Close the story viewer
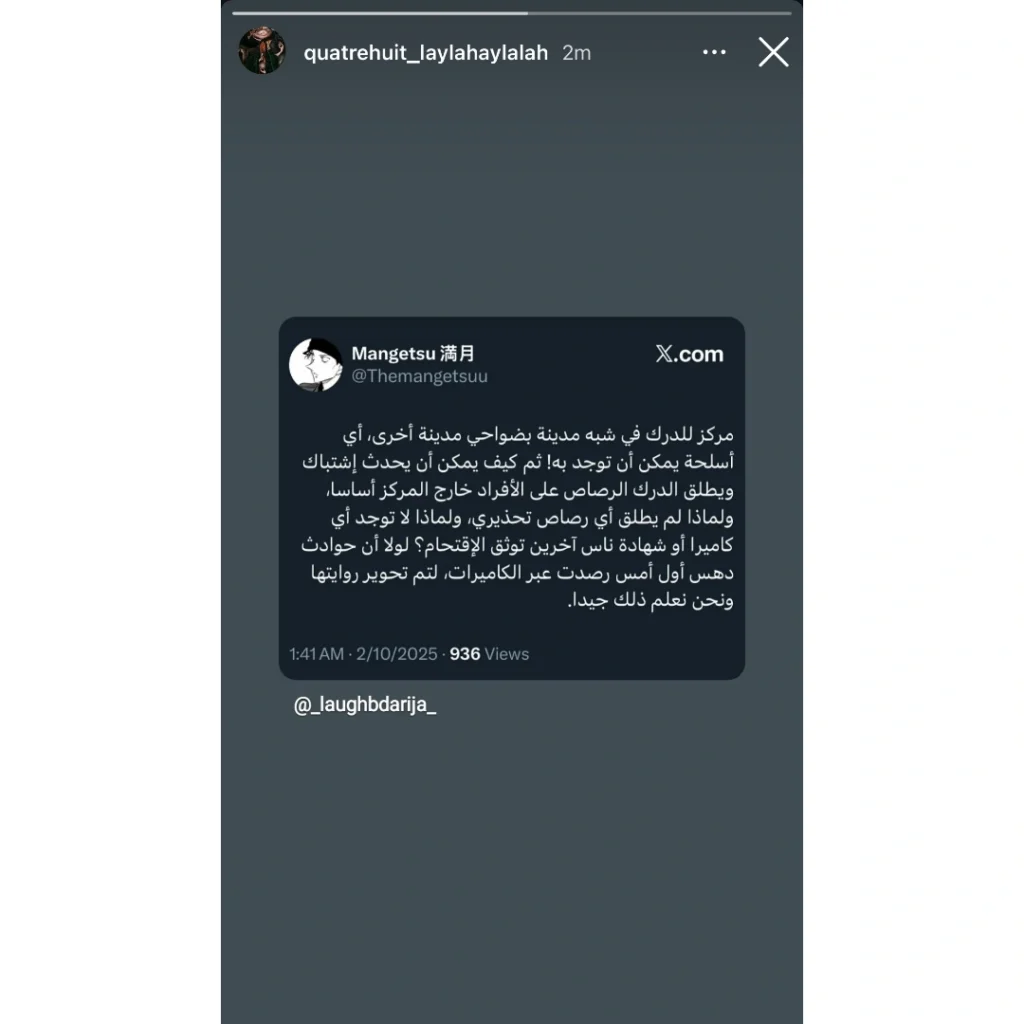Screen dimensions: 1024x1024 click(x=773, y=52)
